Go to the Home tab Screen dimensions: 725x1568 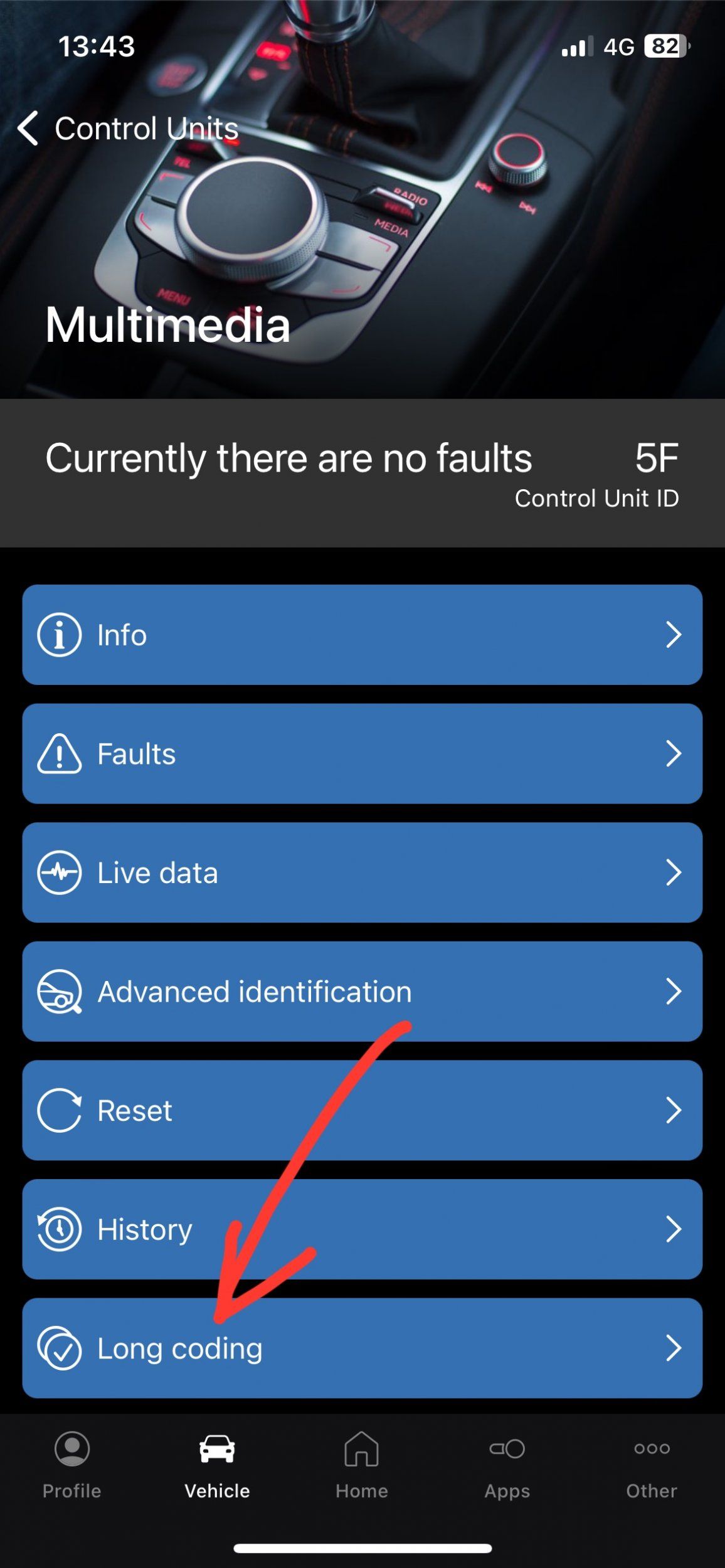coord(362,1465)
